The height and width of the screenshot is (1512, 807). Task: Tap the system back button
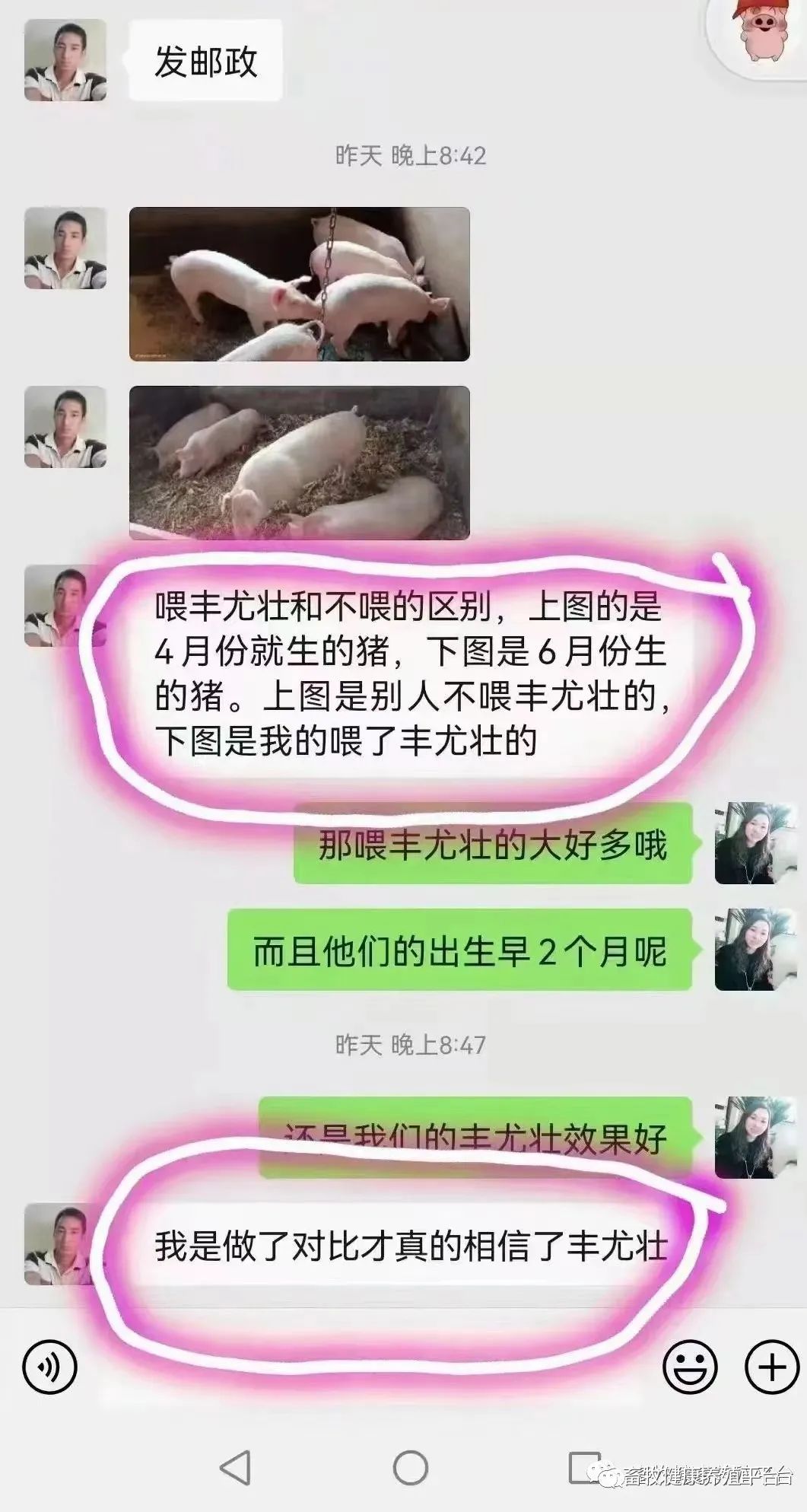tap(235, 1468)
